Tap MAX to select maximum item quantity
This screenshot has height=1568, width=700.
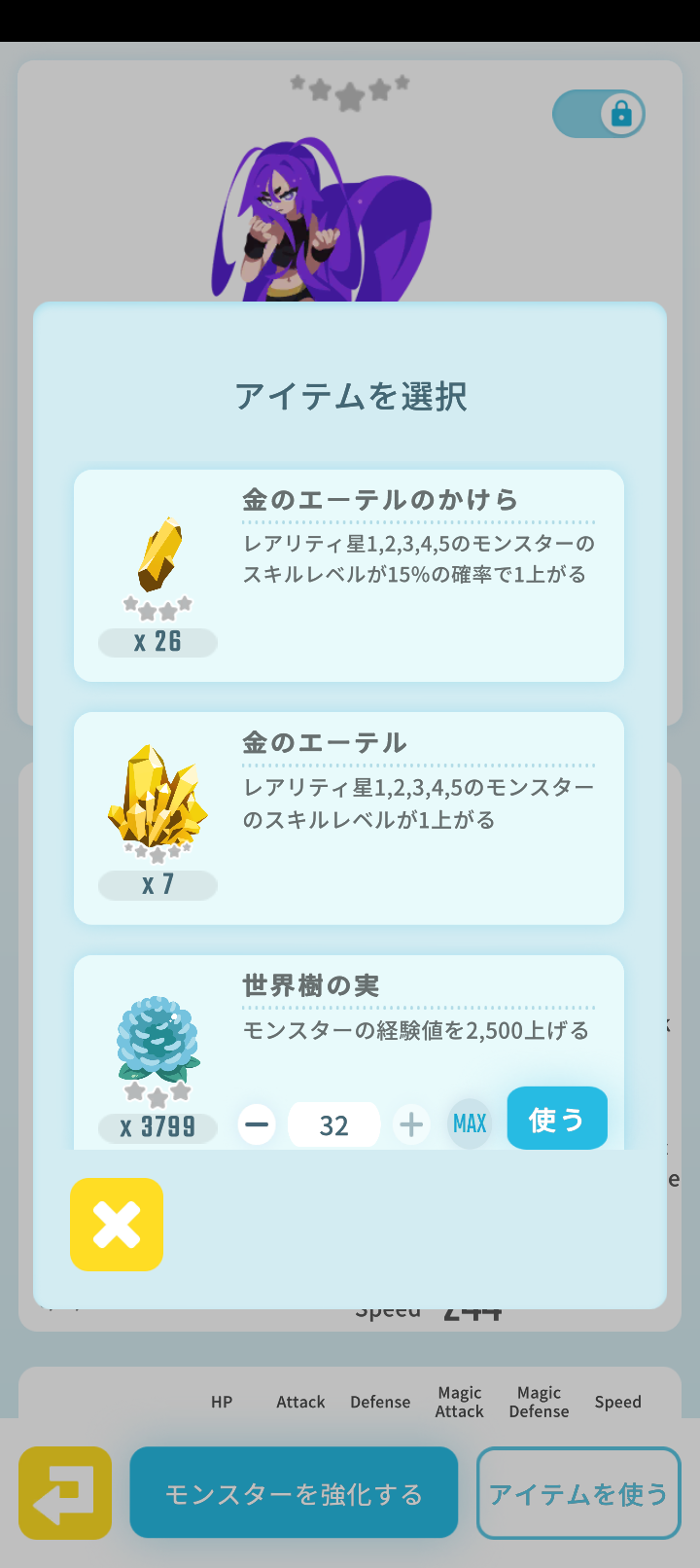(x=470, y=1123)
